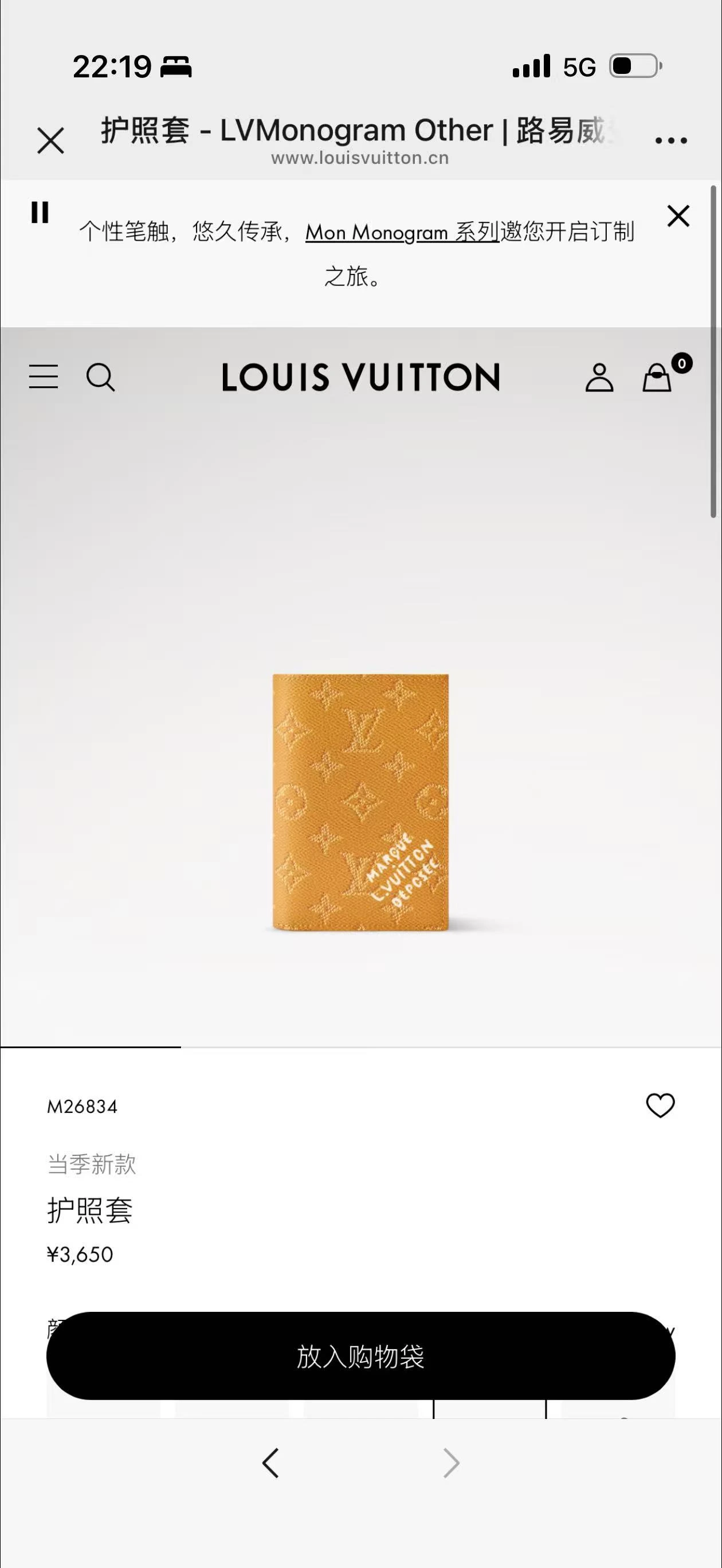Viewport: 722px width, 1568px height.
Task: Open the Mon Monogram 系列 link
Action: coord(402,232)
